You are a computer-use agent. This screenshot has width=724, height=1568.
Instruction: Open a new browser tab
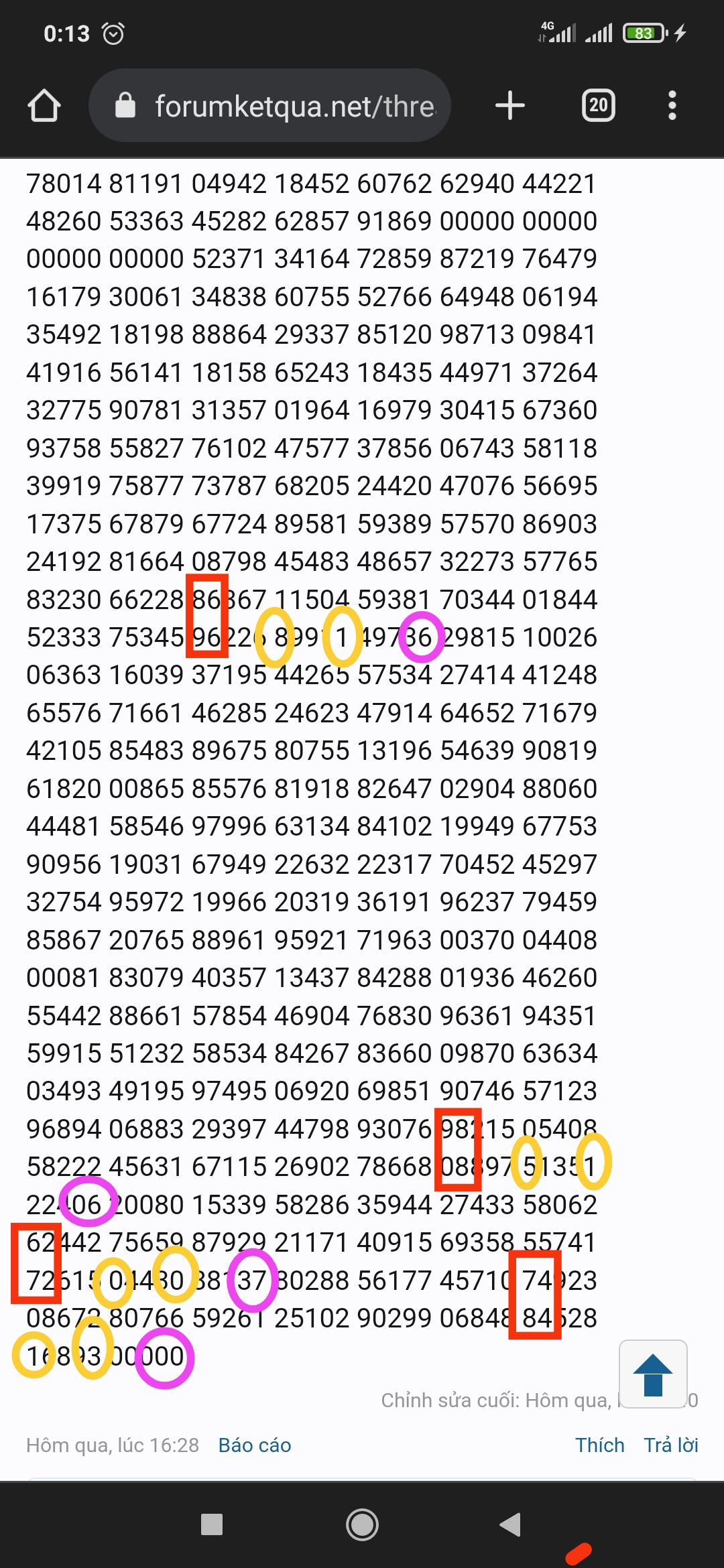tap(510, 105)
